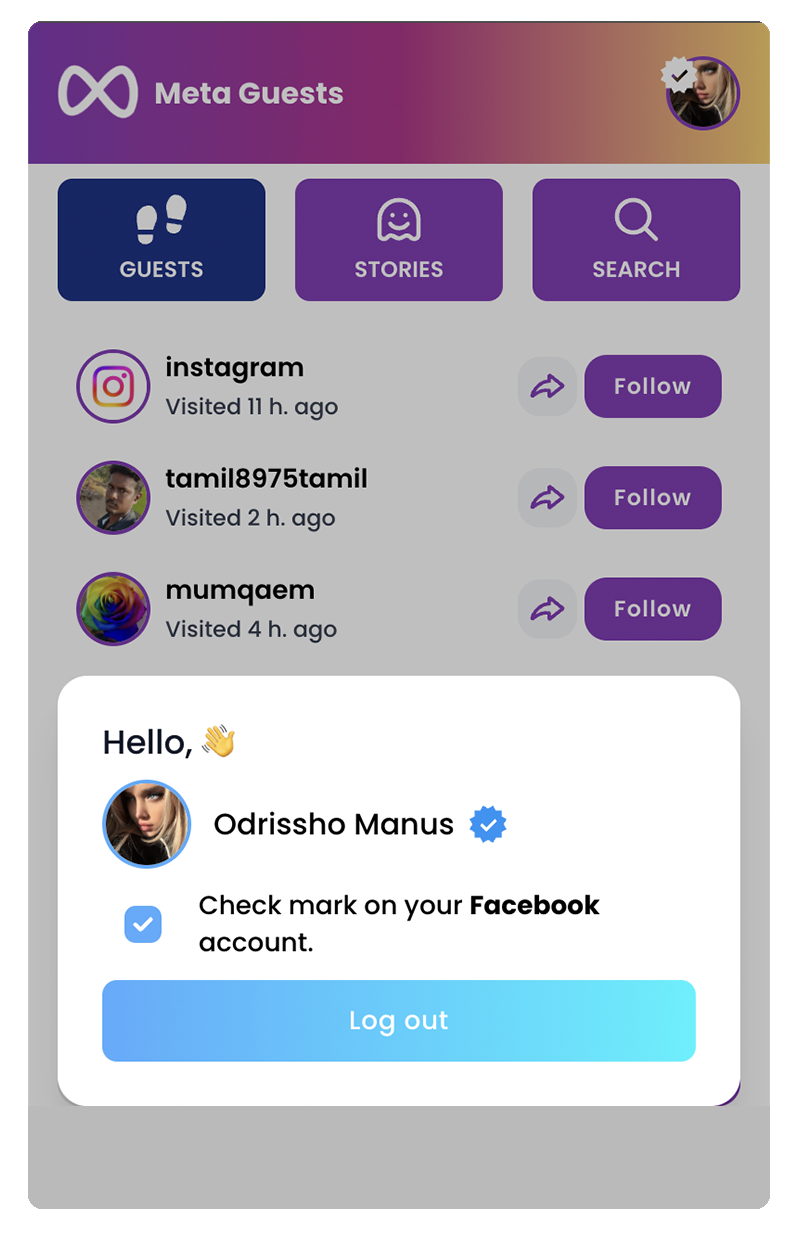Share the mumqaem guest entry
793x1235 pixels.
pyautogui.click(x=547, y=608)
